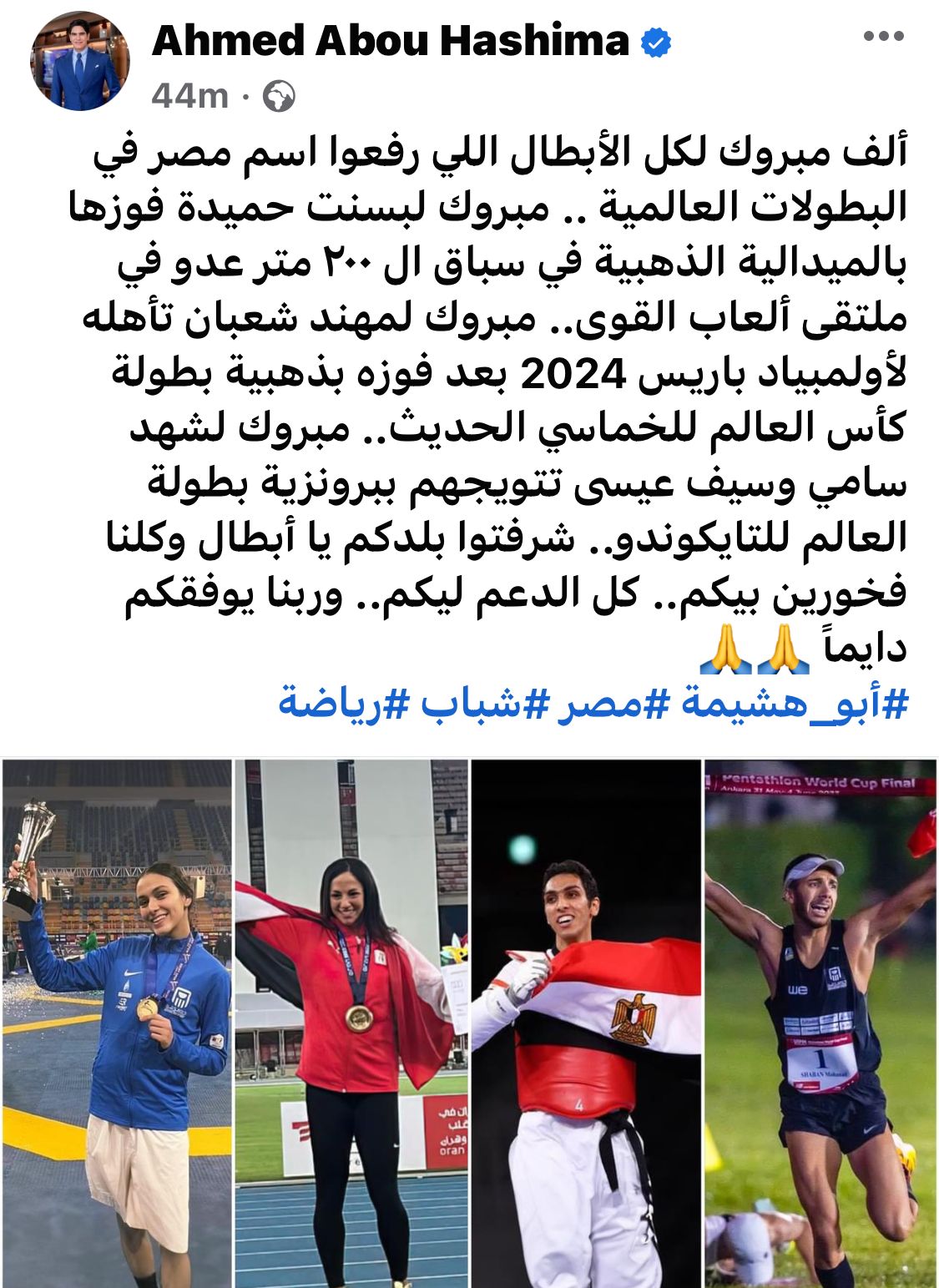This screenshot has height=1288, width=939.
Task: View the Pentathlon World Cup runner photo
Action: click(x=821, y=1023)
